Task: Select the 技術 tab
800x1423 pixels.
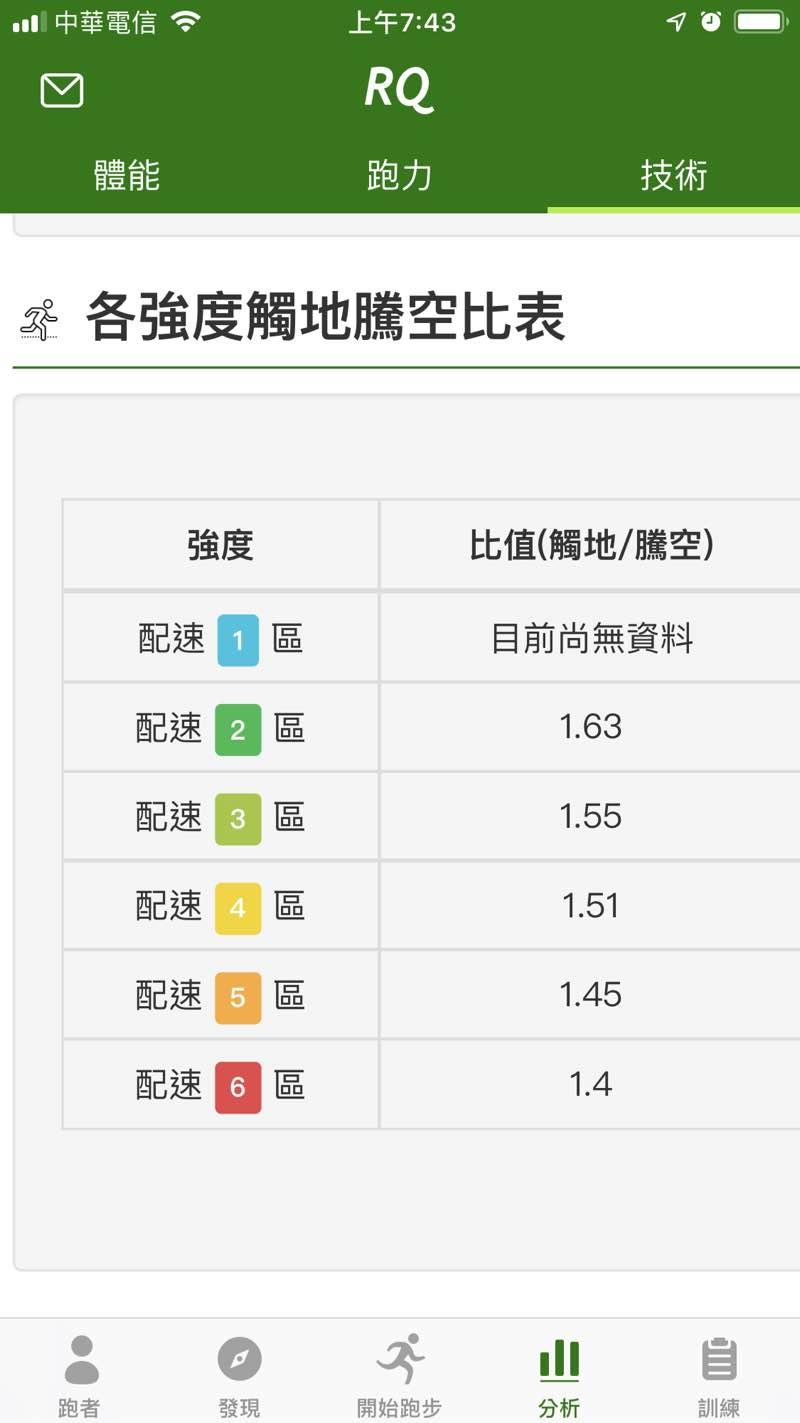Action: [673, 175]
